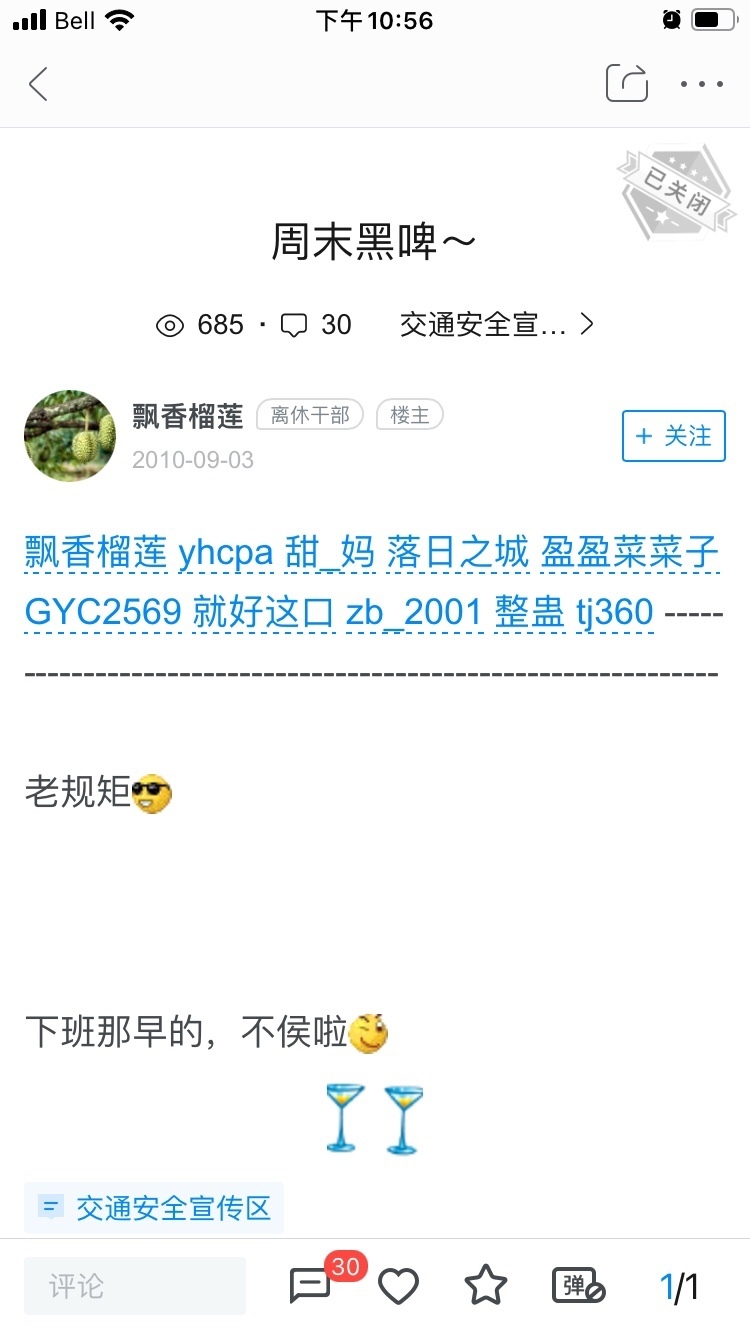Share this post via top share icon

click(627, 83)
